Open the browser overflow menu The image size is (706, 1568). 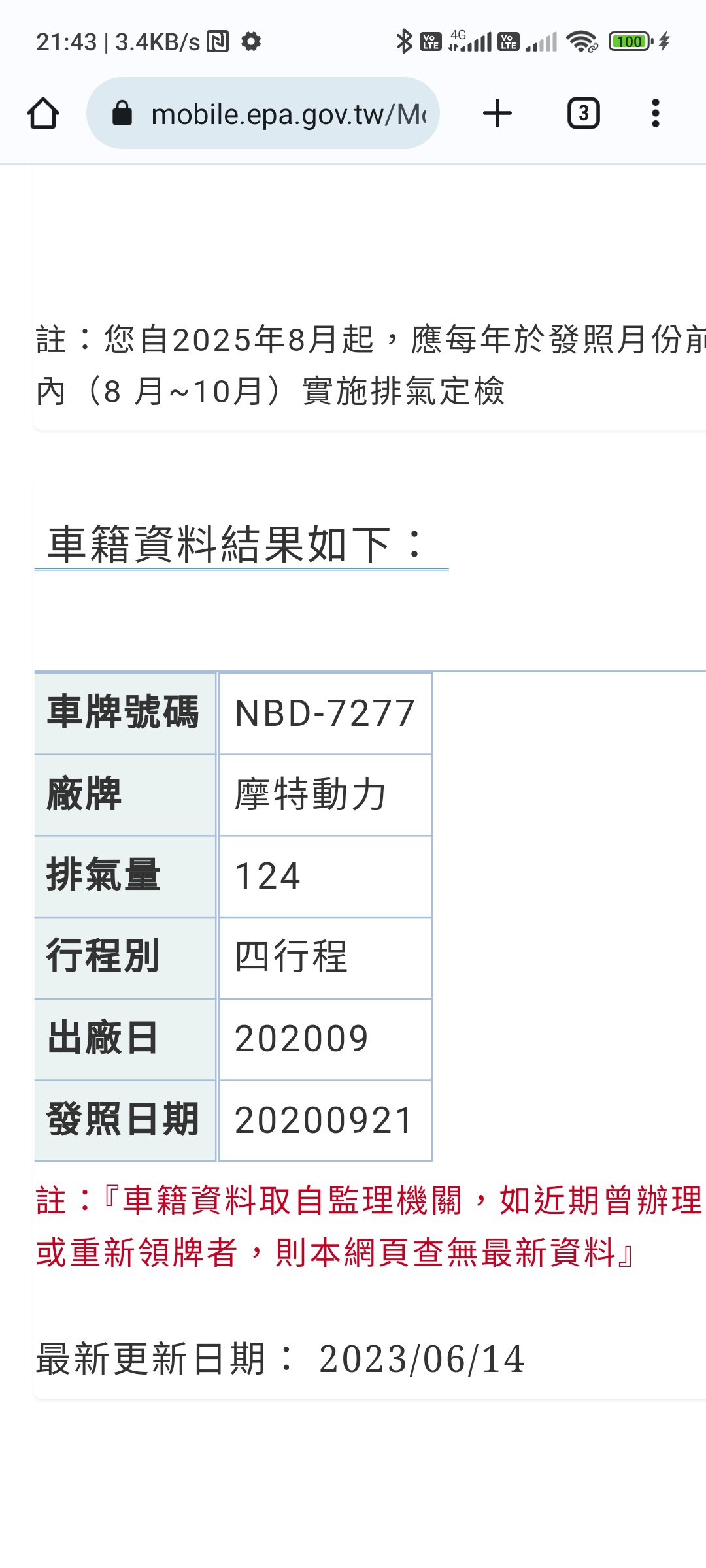point(656,114)
